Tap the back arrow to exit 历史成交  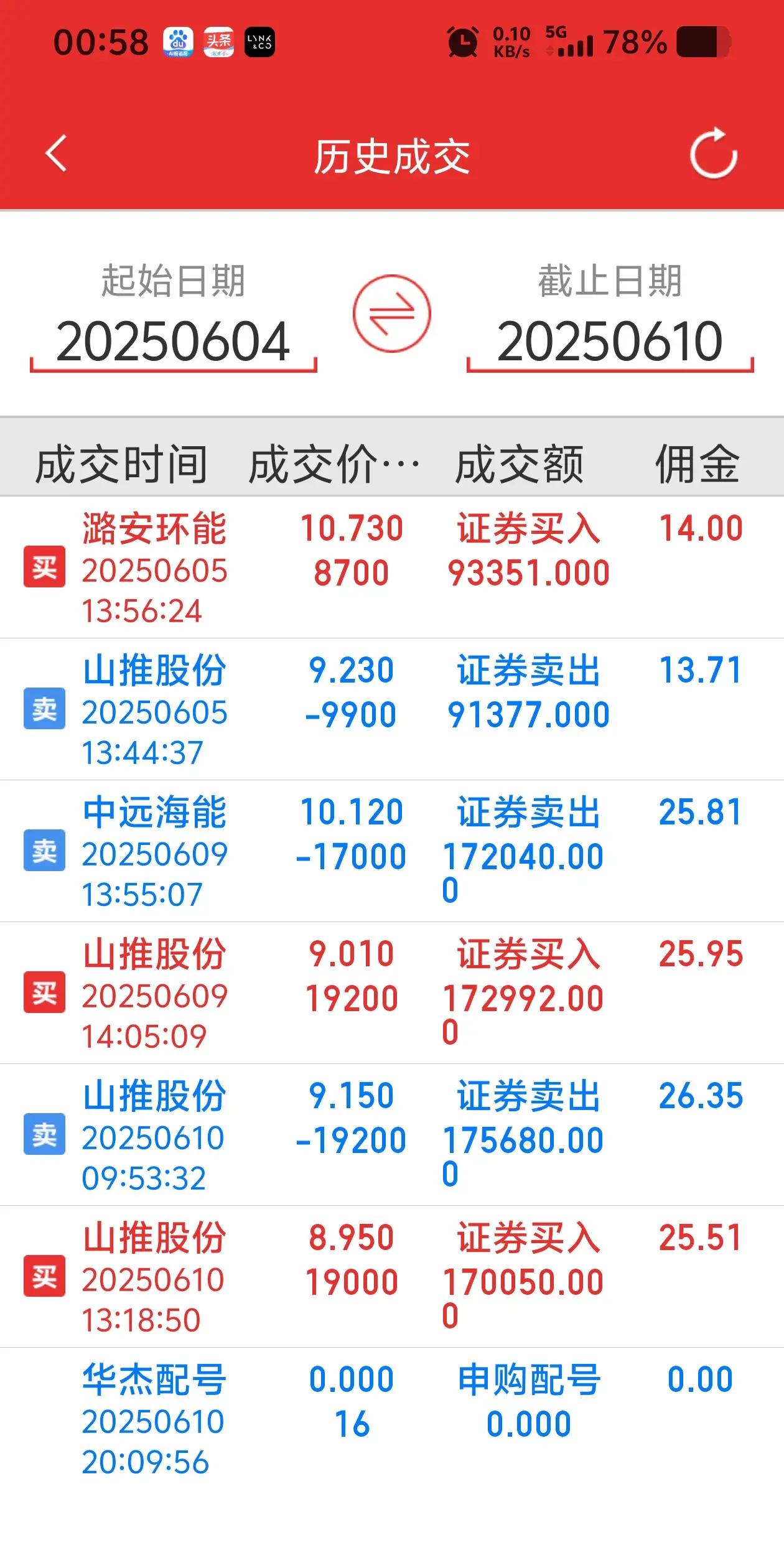pos(55,154)
